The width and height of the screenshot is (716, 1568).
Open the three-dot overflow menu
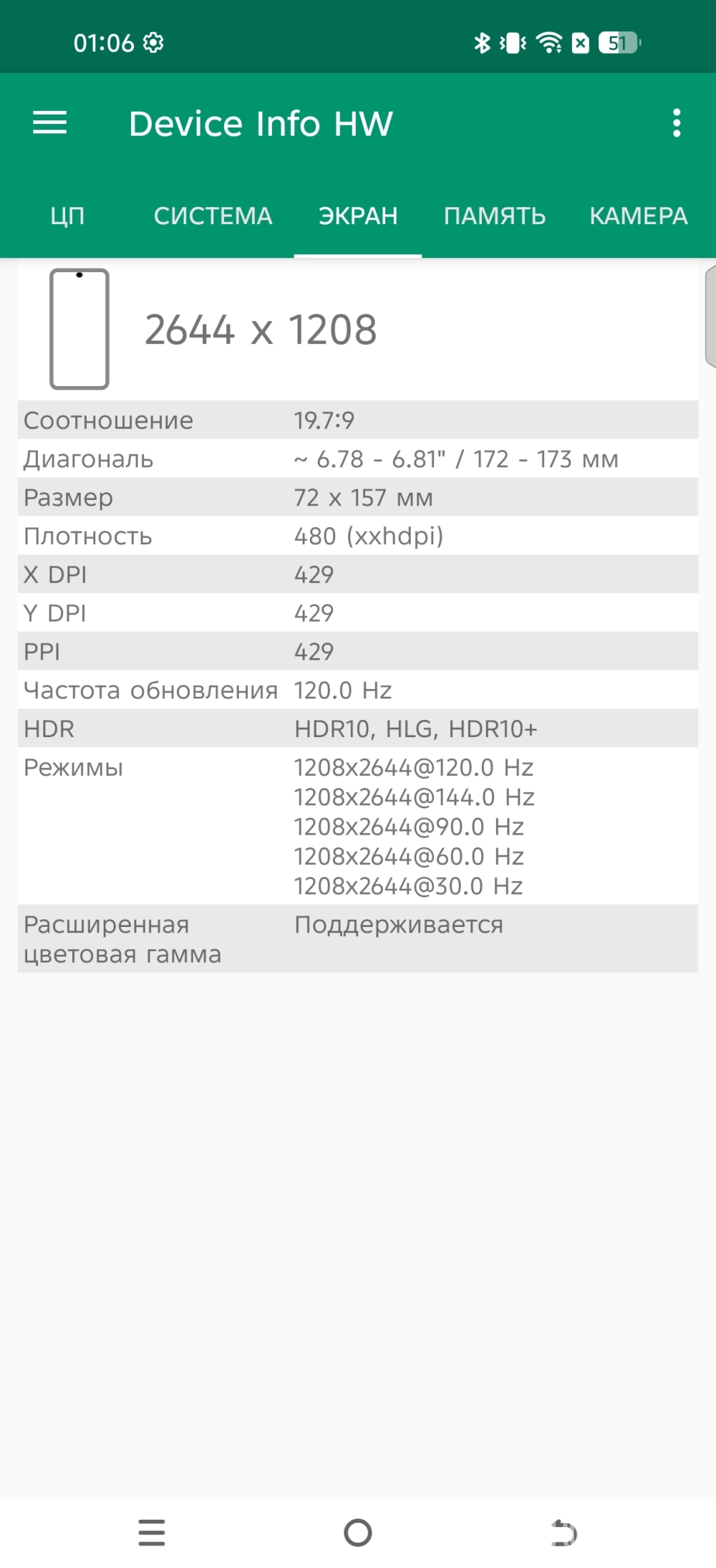pyautogui.click(x=676, y=123)
